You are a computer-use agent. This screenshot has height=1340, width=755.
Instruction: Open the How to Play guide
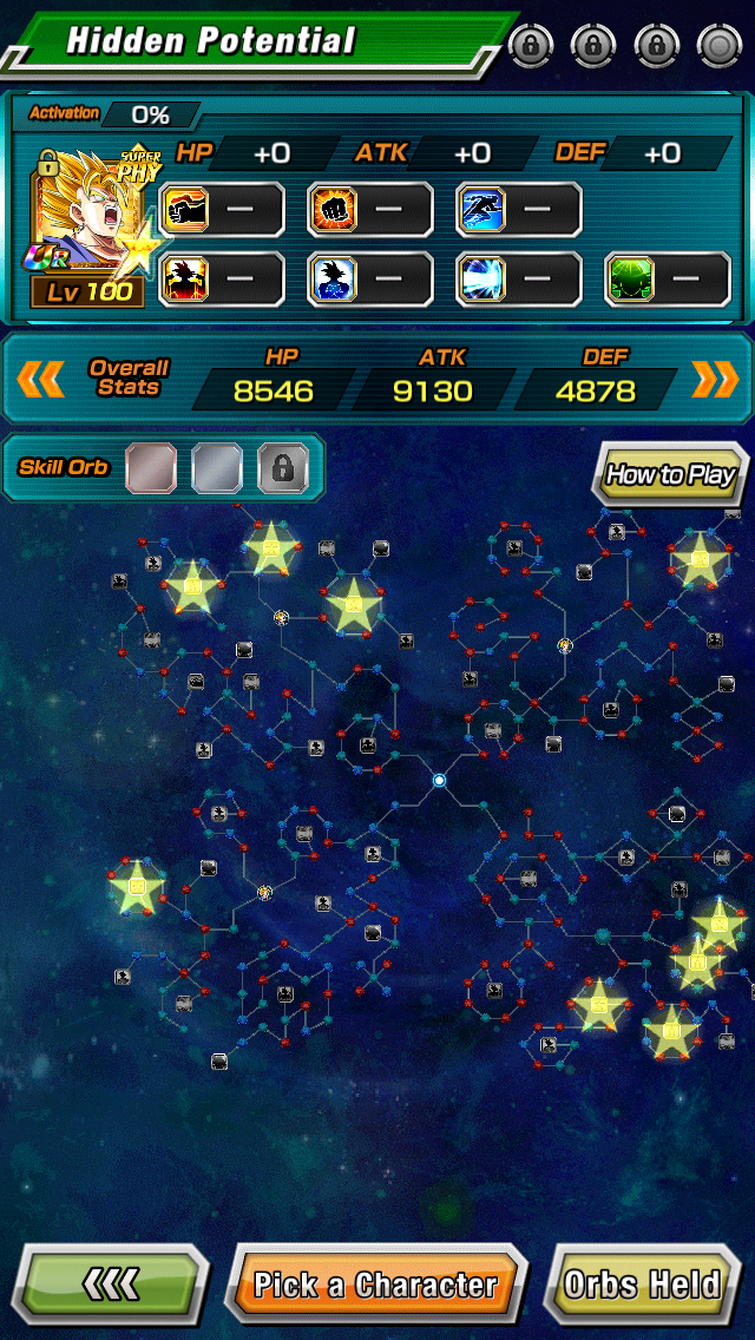[x=670, y=474]
